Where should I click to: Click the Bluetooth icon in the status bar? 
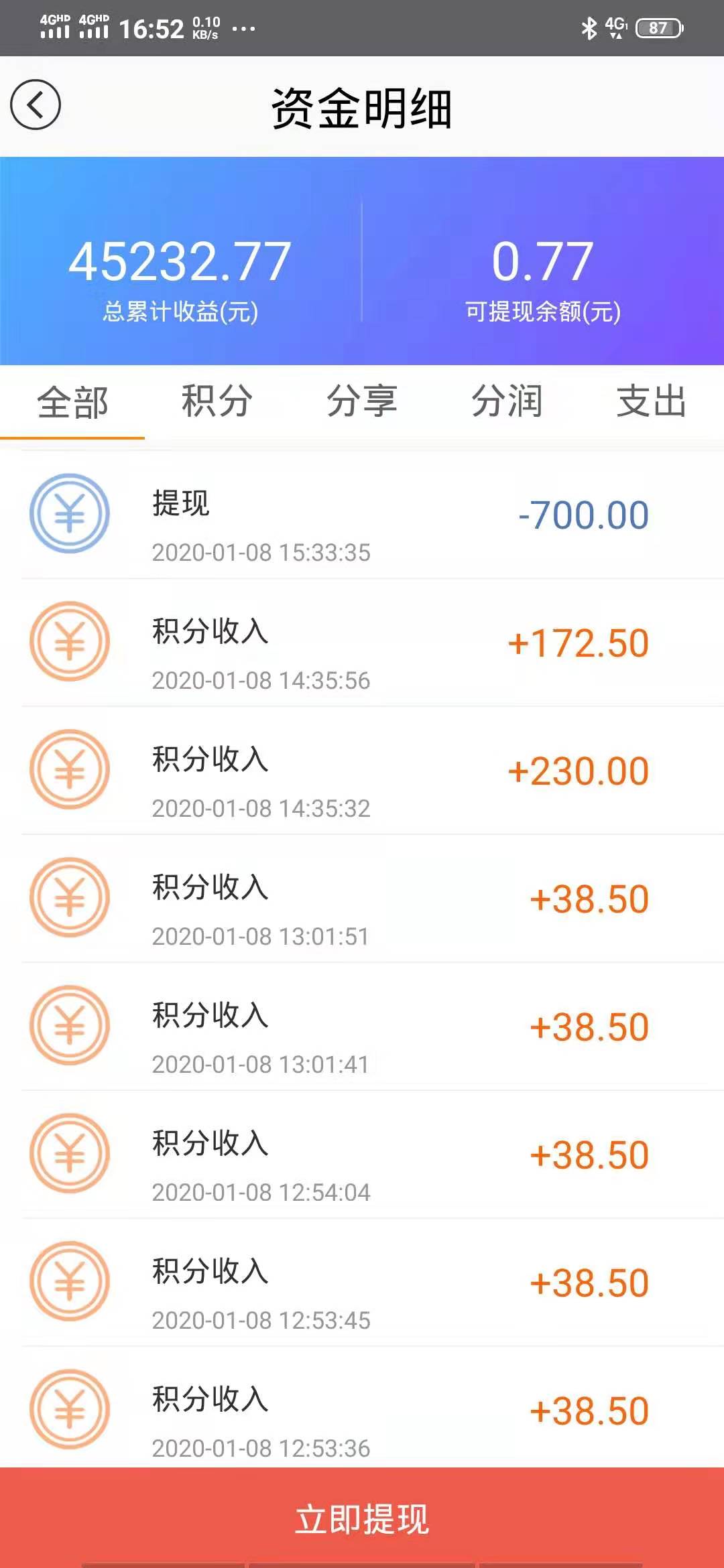(x=589, y=27)
